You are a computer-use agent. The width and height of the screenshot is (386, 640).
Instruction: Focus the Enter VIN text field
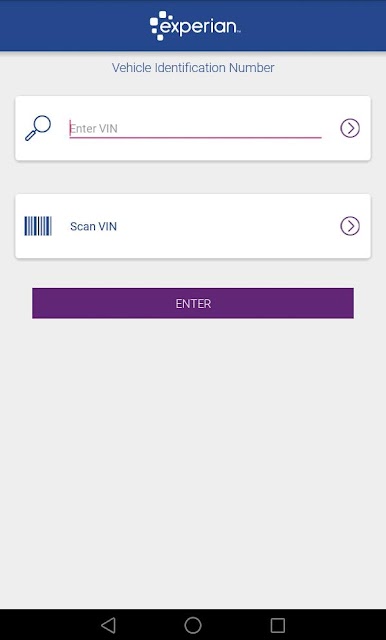[x=195, y=129]
